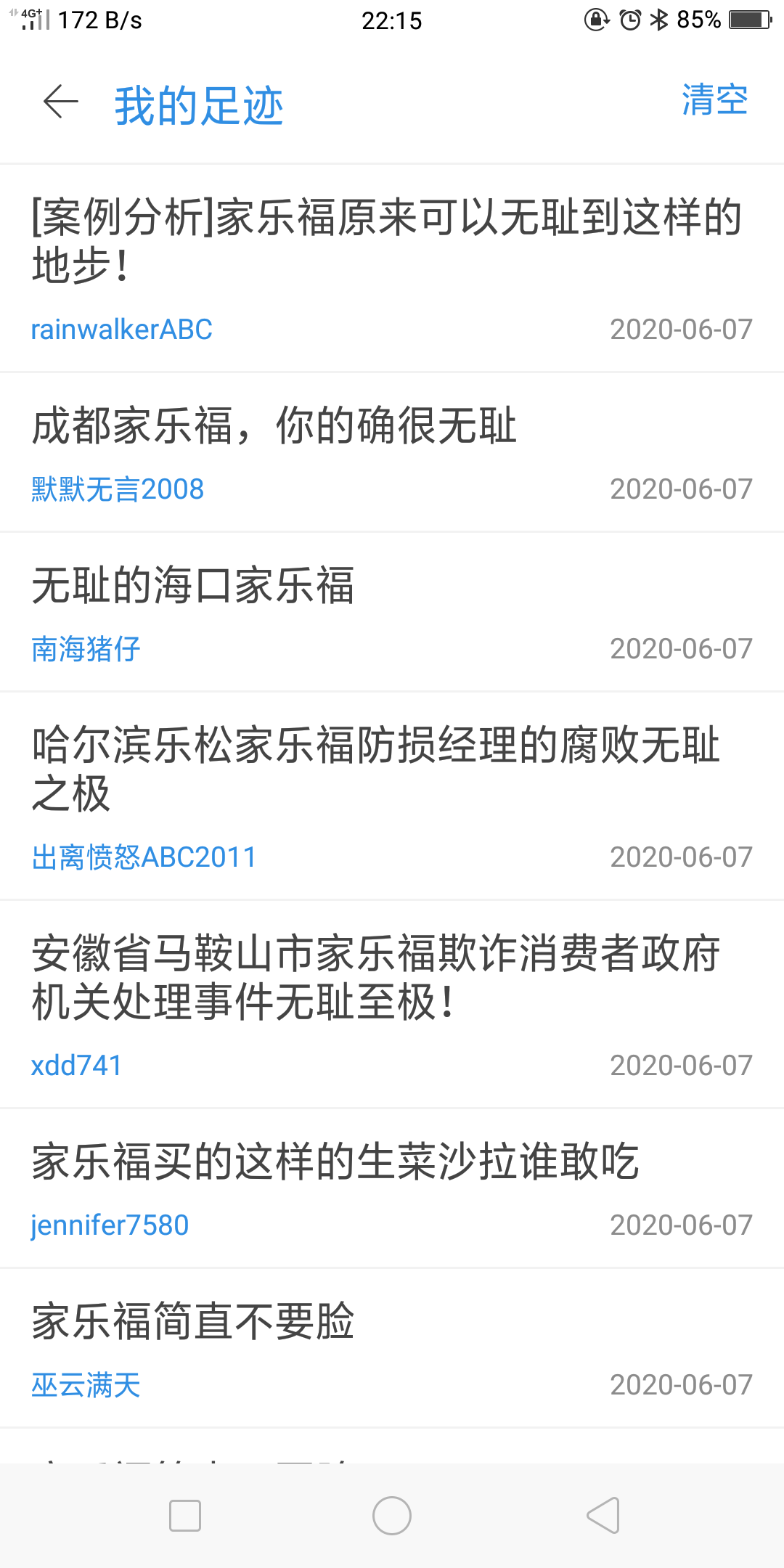Open the post '哈尔滨乐松家乐福防损经理的腐败无耻之极'

click(376, 768)
